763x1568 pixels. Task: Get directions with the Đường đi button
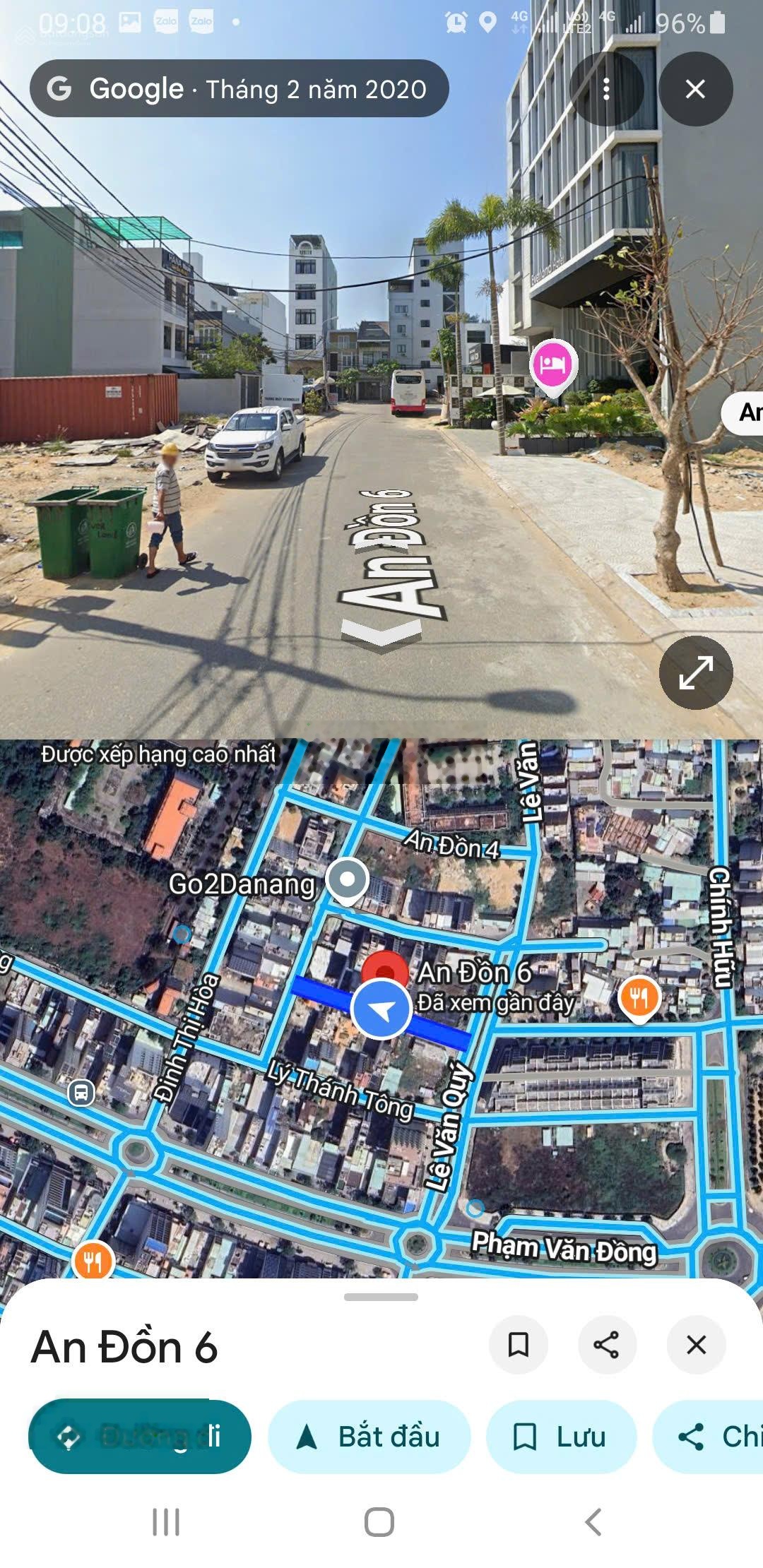tap(140, 1436)
